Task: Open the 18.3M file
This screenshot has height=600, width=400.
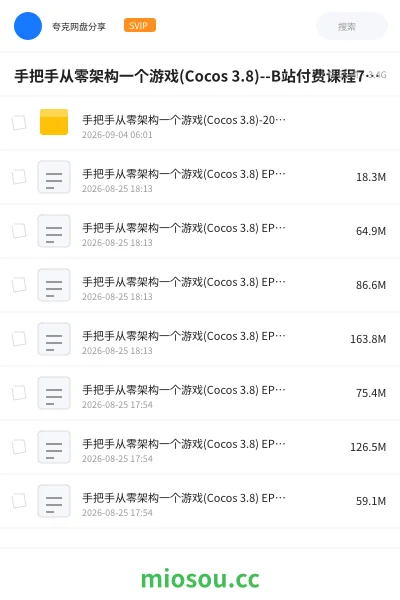Action: [x=200, y=177]
